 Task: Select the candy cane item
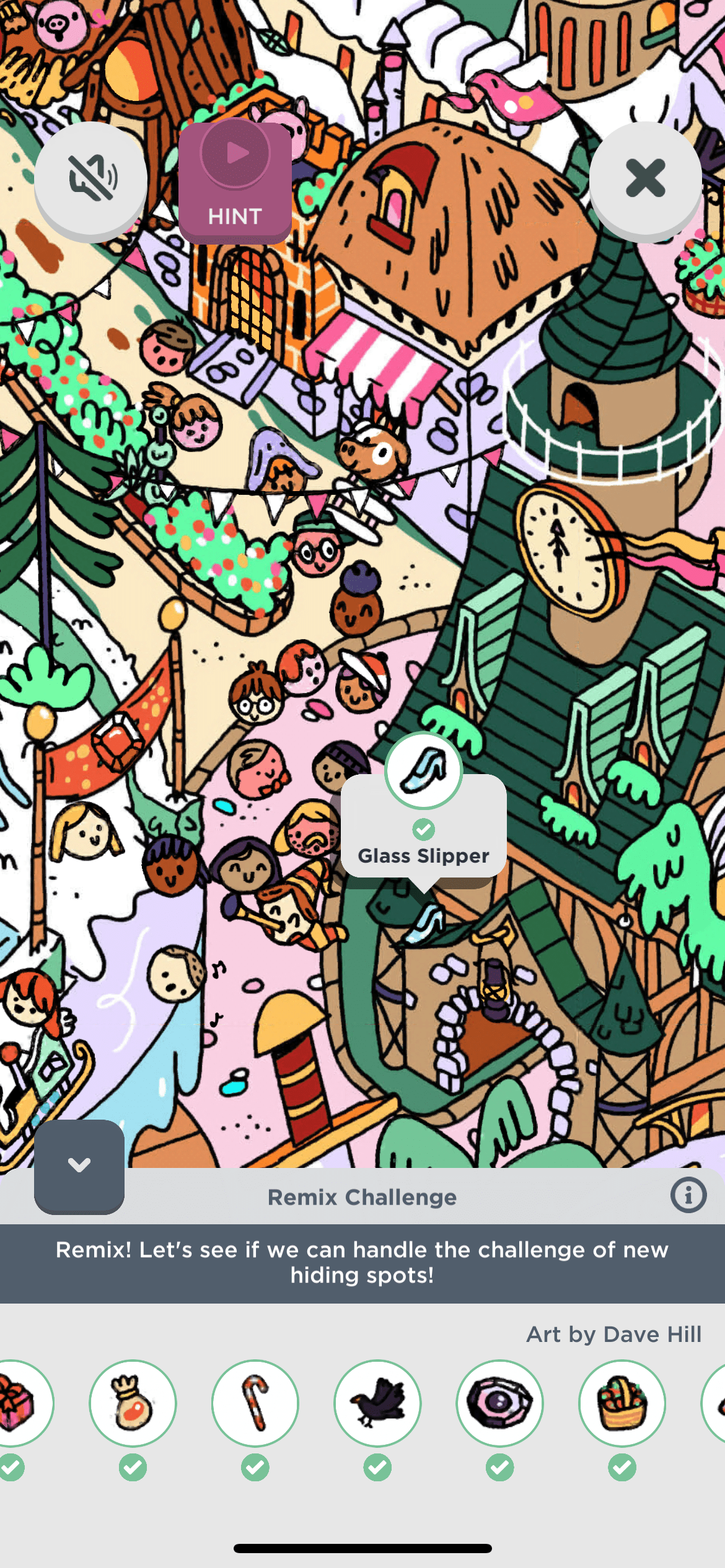click(255, 1403)
